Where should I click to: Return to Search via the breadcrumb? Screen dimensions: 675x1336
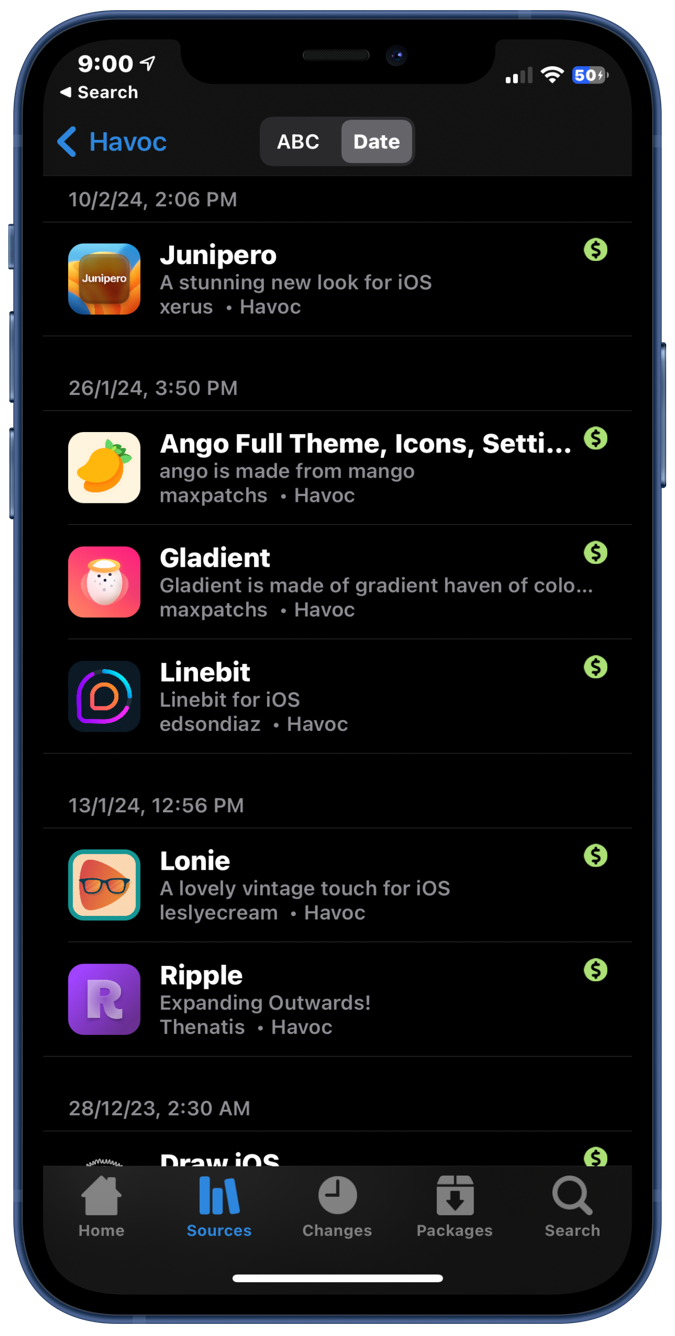pyautogui.click(x=98, y=92)
